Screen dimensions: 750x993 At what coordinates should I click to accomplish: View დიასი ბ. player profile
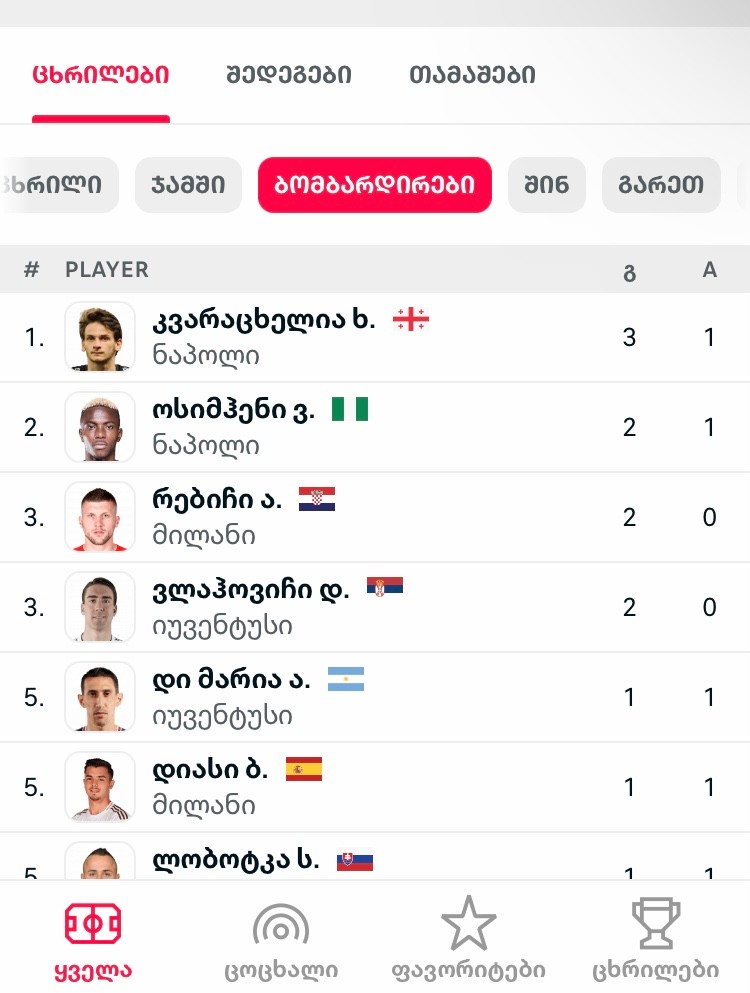tap(210, 787)
